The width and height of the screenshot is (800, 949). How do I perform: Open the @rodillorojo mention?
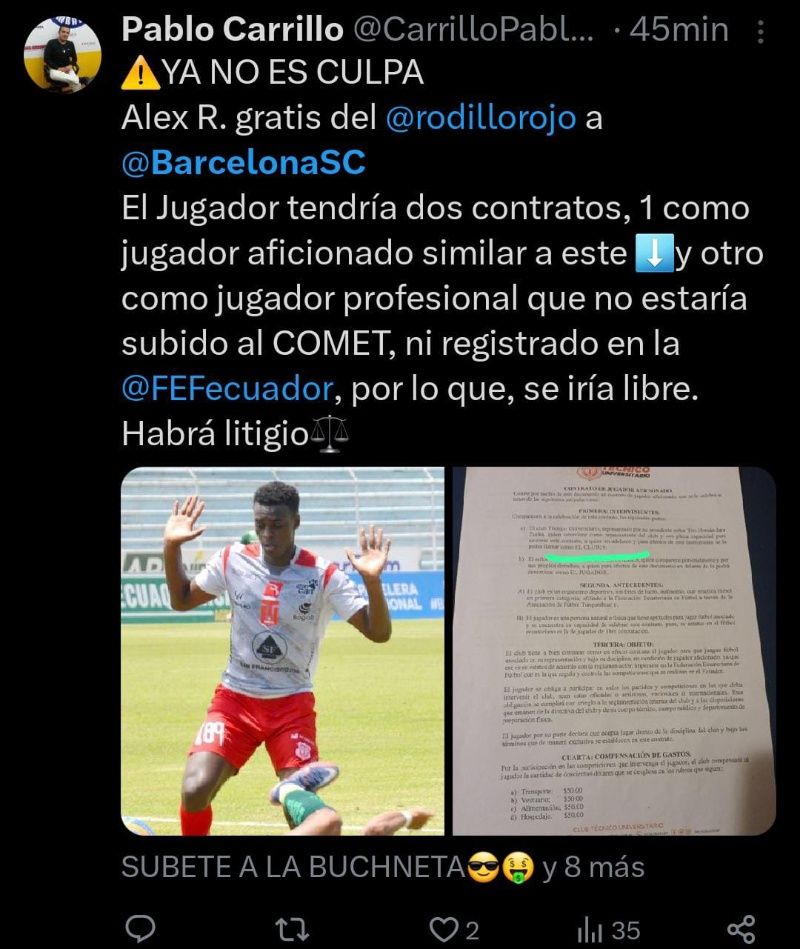481,118
